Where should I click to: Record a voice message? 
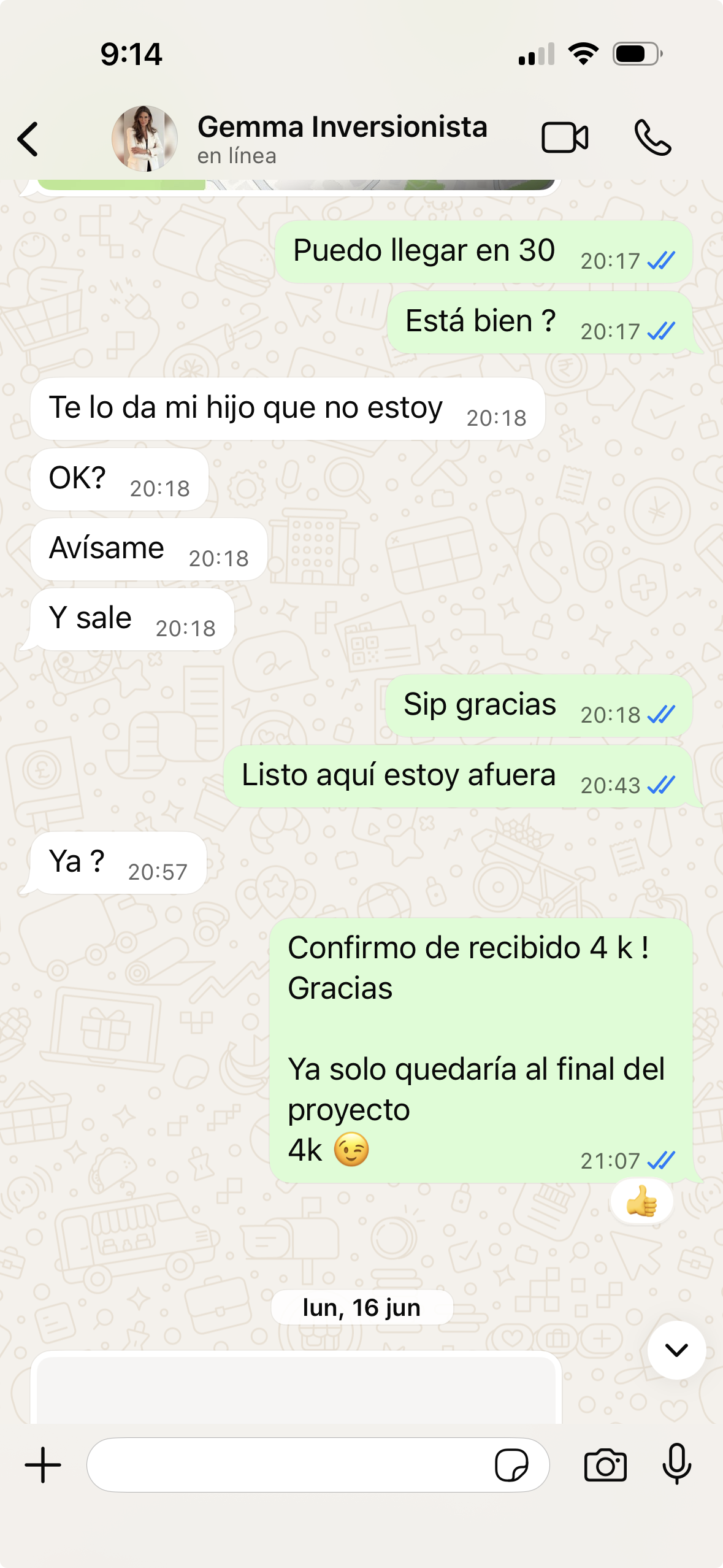(x=677, y=1465)
